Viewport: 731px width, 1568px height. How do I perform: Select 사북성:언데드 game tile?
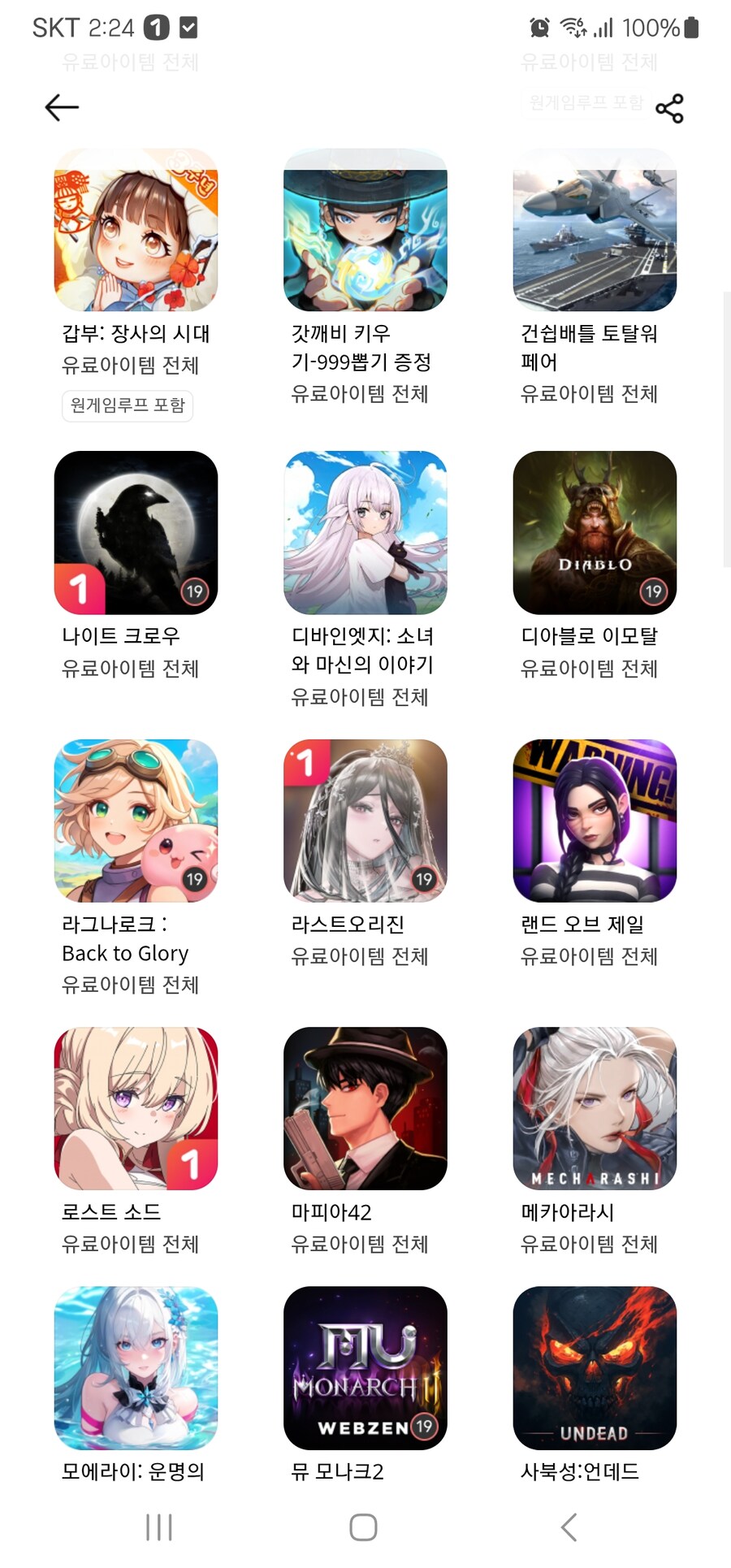[595, 1368]
